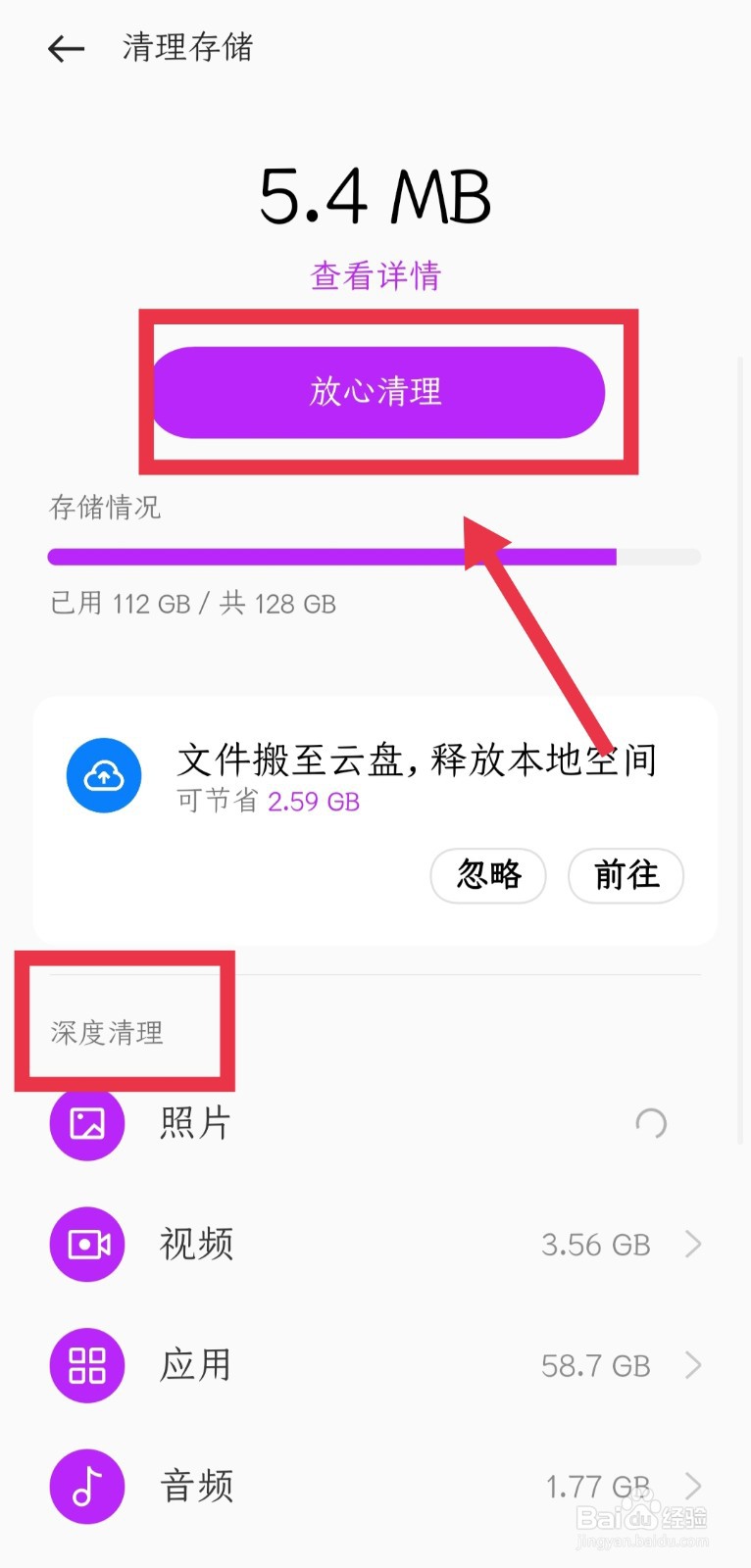Expand the 应用 row showing 58.7 GB

coord(692,1365)
